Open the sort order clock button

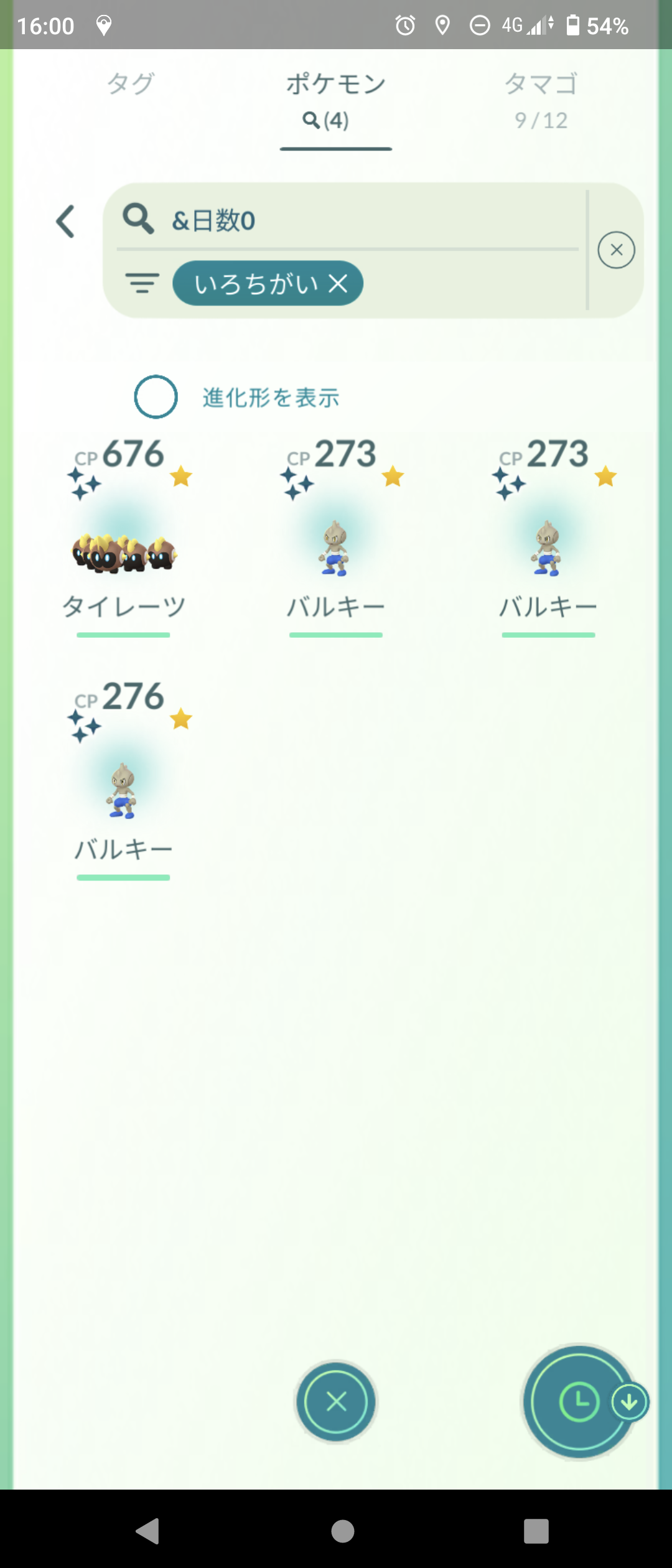pos(579,1401)
